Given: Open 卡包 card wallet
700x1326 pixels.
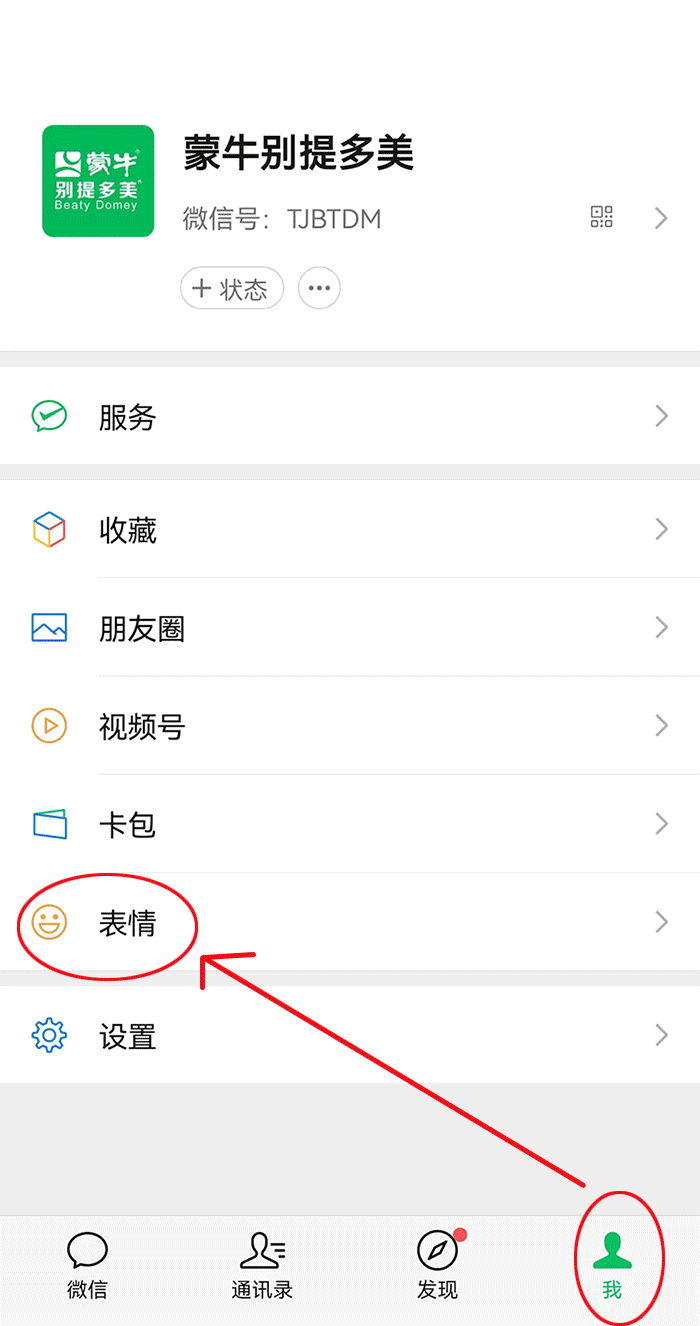Looking at the screenshot, I should pyautogui.click(x=350, y=824).
